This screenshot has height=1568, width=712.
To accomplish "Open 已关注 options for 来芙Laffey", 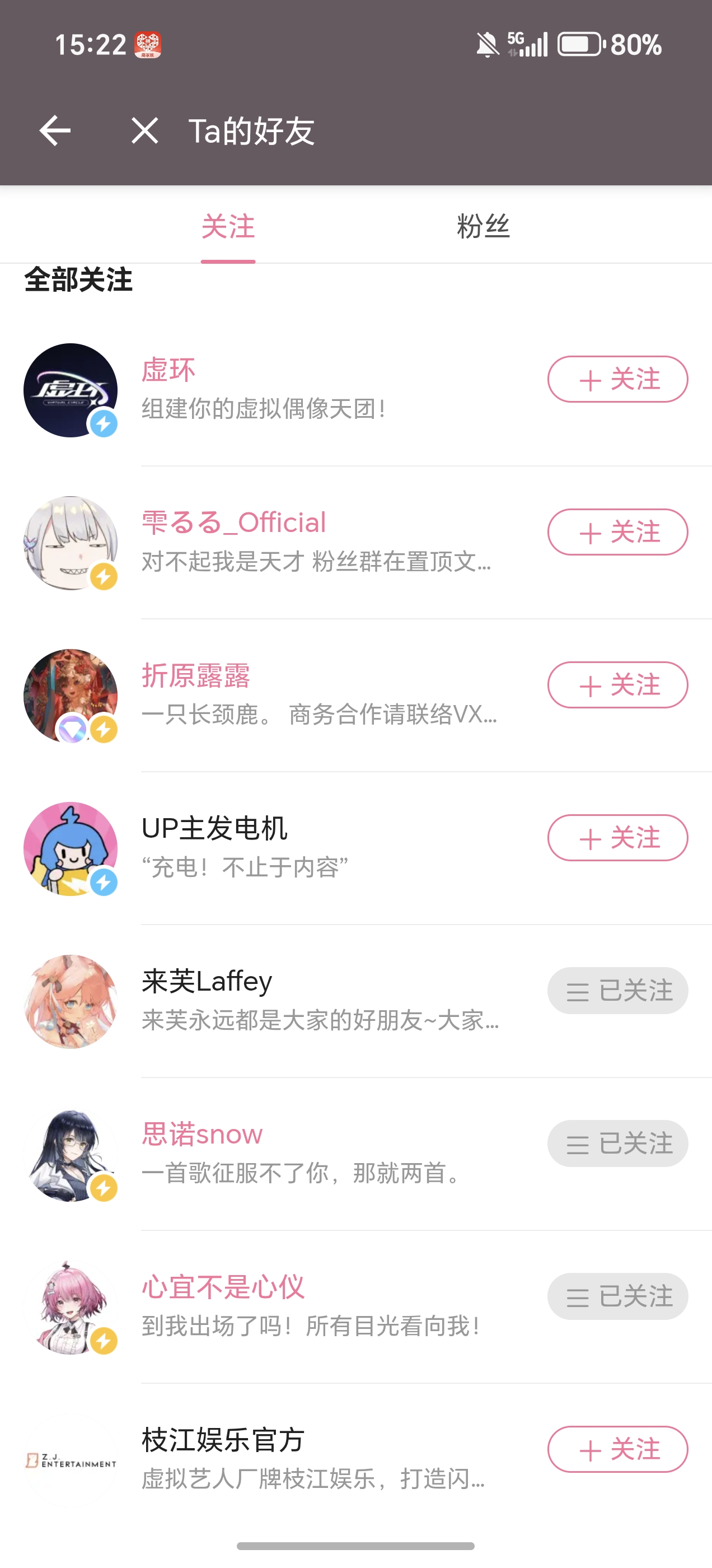I will coord(617,990).
